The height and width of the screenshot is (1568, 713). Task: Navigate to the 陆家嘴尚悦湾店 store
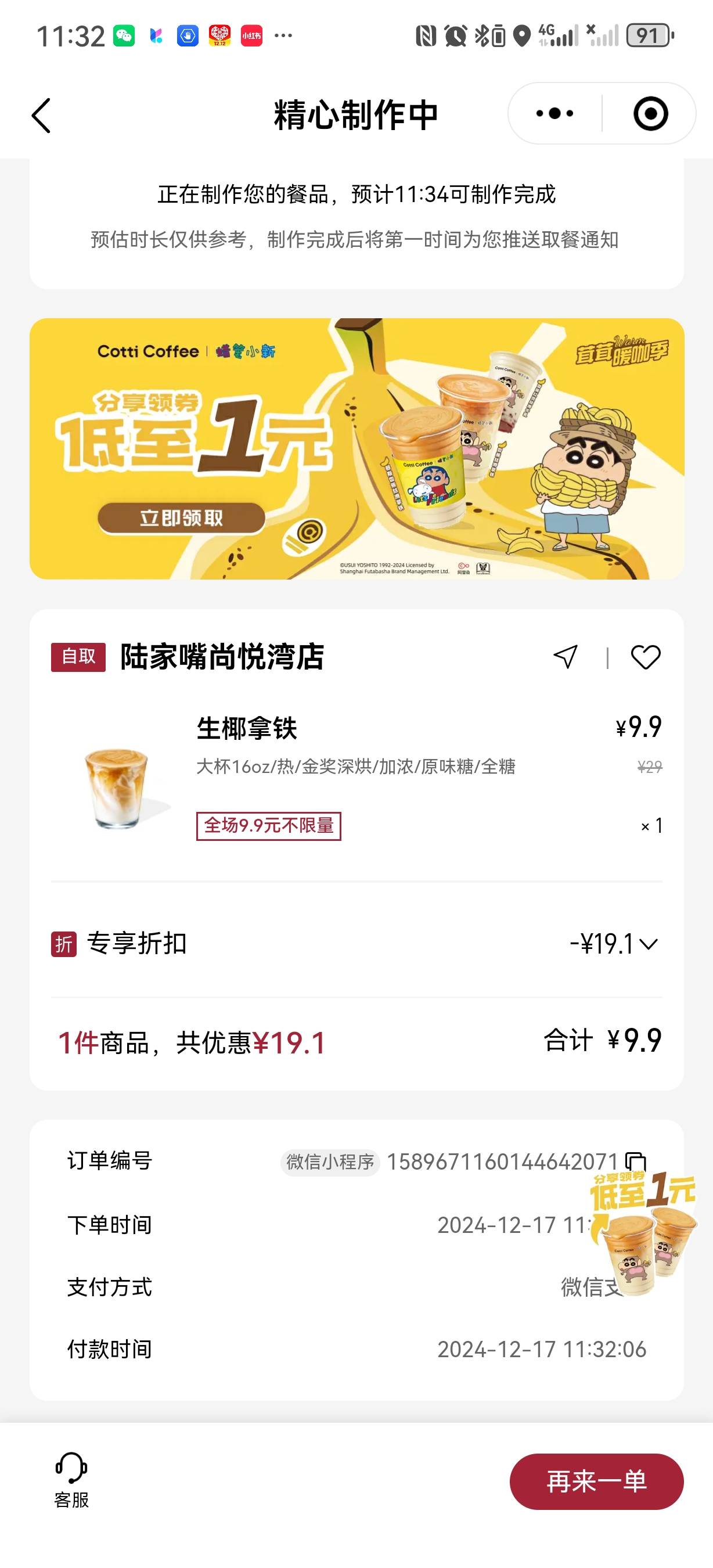pos(565,657)
